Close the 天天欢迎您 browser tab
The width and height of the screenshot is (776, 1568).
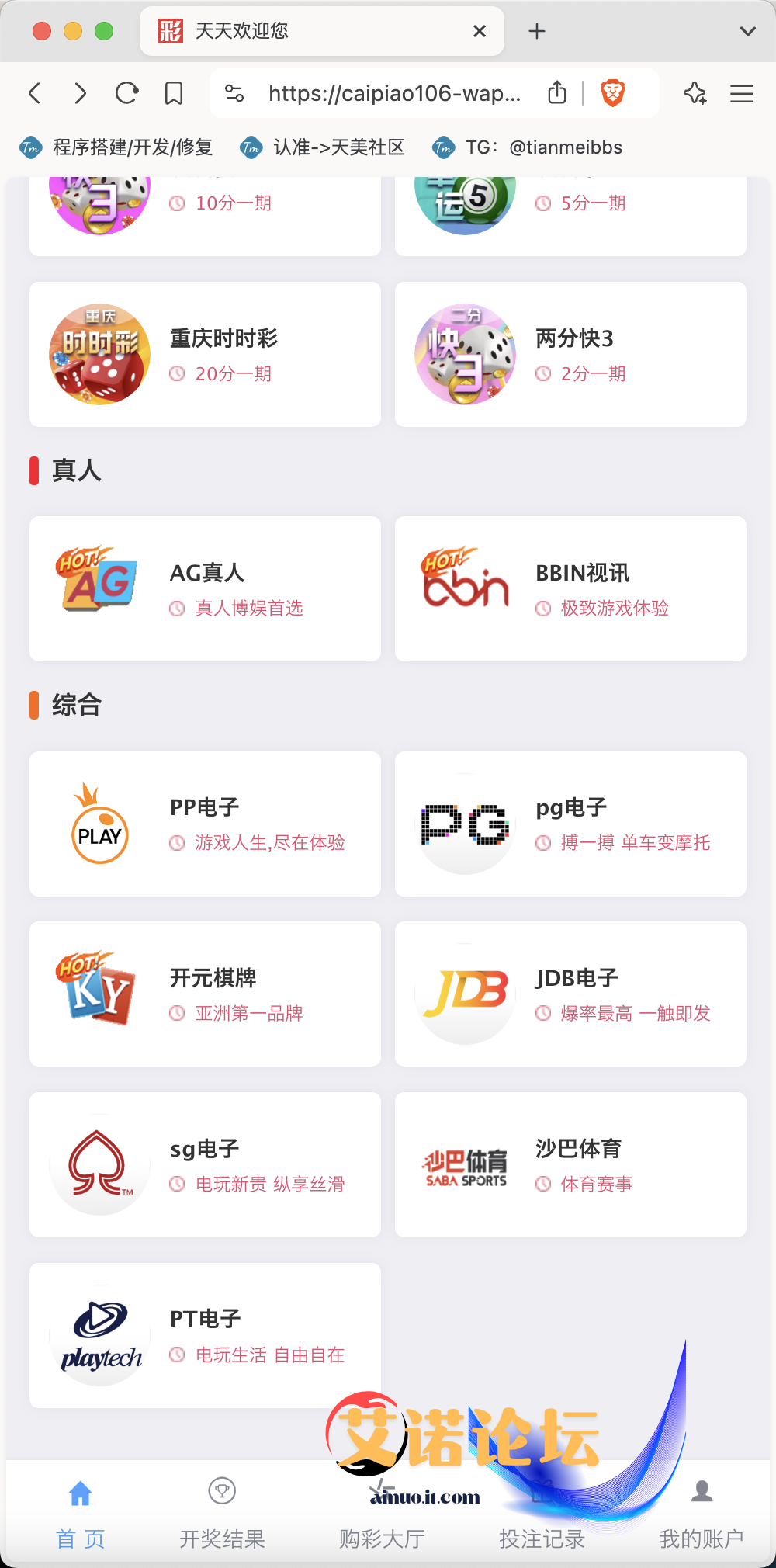point(480,31)
